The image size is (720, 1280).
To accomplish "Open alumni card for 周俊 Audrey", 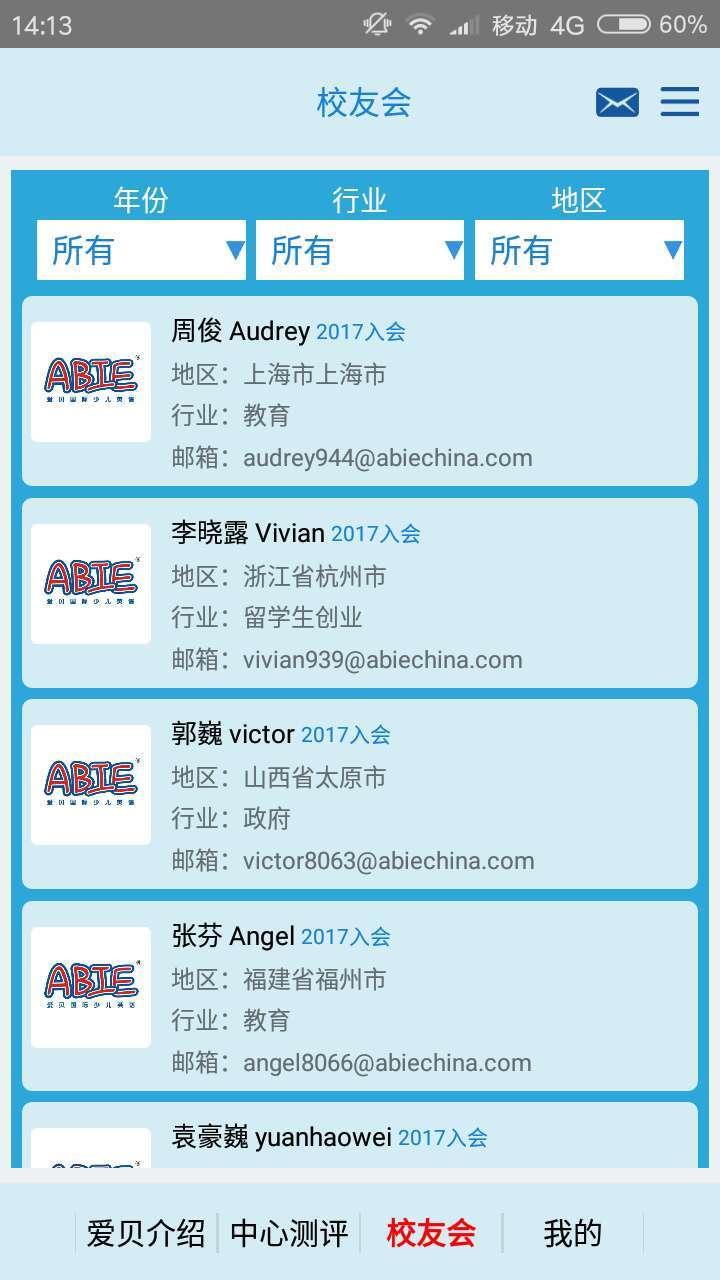I will 360,391.
